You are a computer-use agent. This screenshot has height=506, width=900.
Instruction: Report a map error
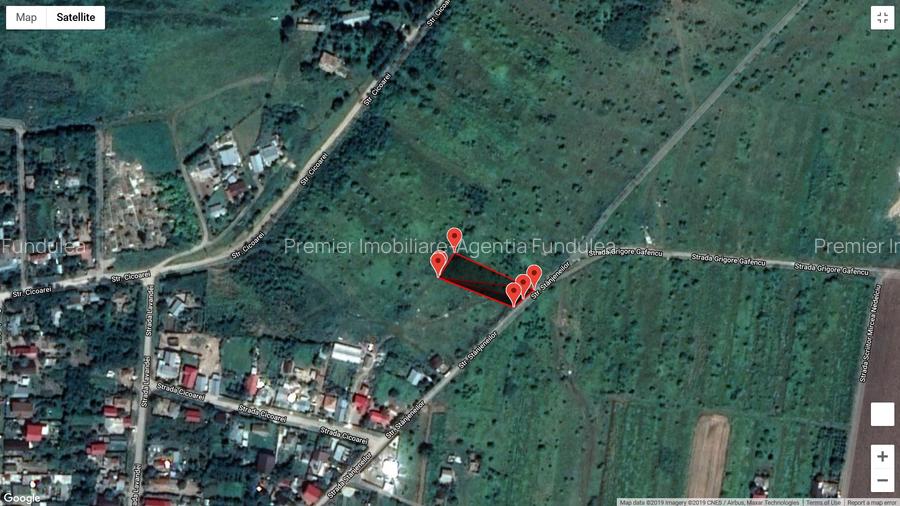871,502
